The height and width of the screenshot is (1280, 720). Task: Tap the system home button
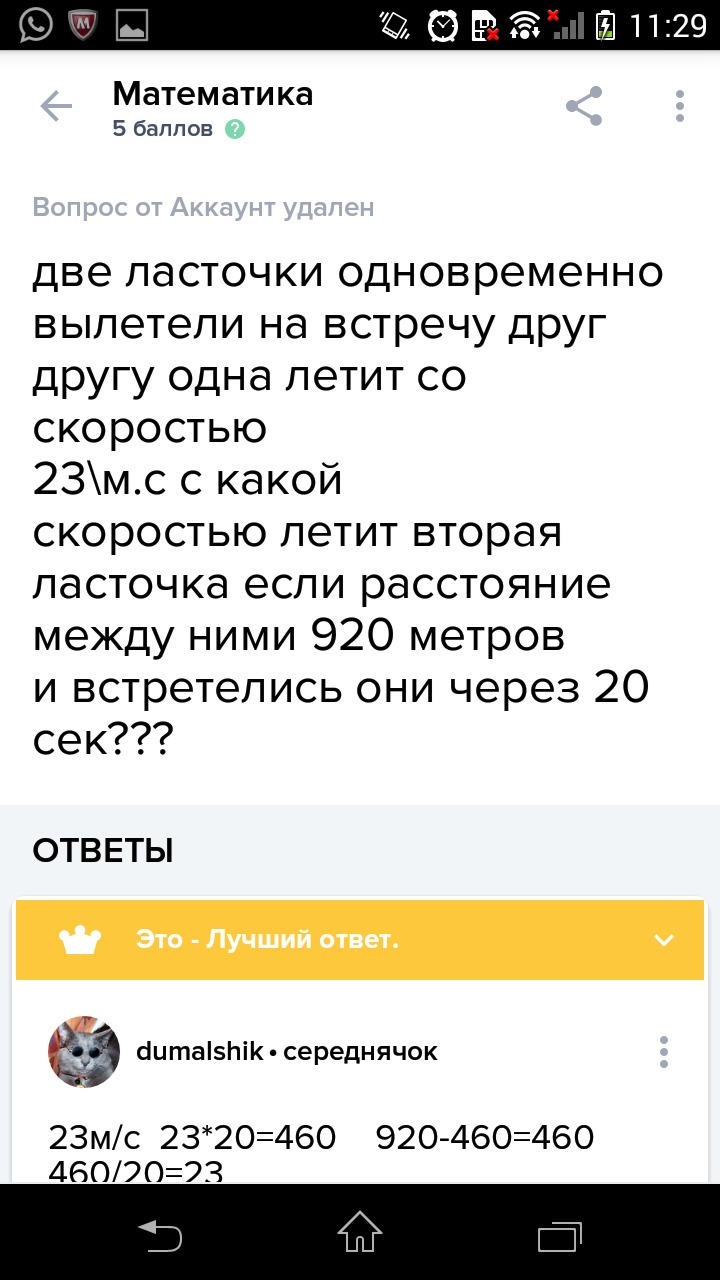pos(360,1232)
